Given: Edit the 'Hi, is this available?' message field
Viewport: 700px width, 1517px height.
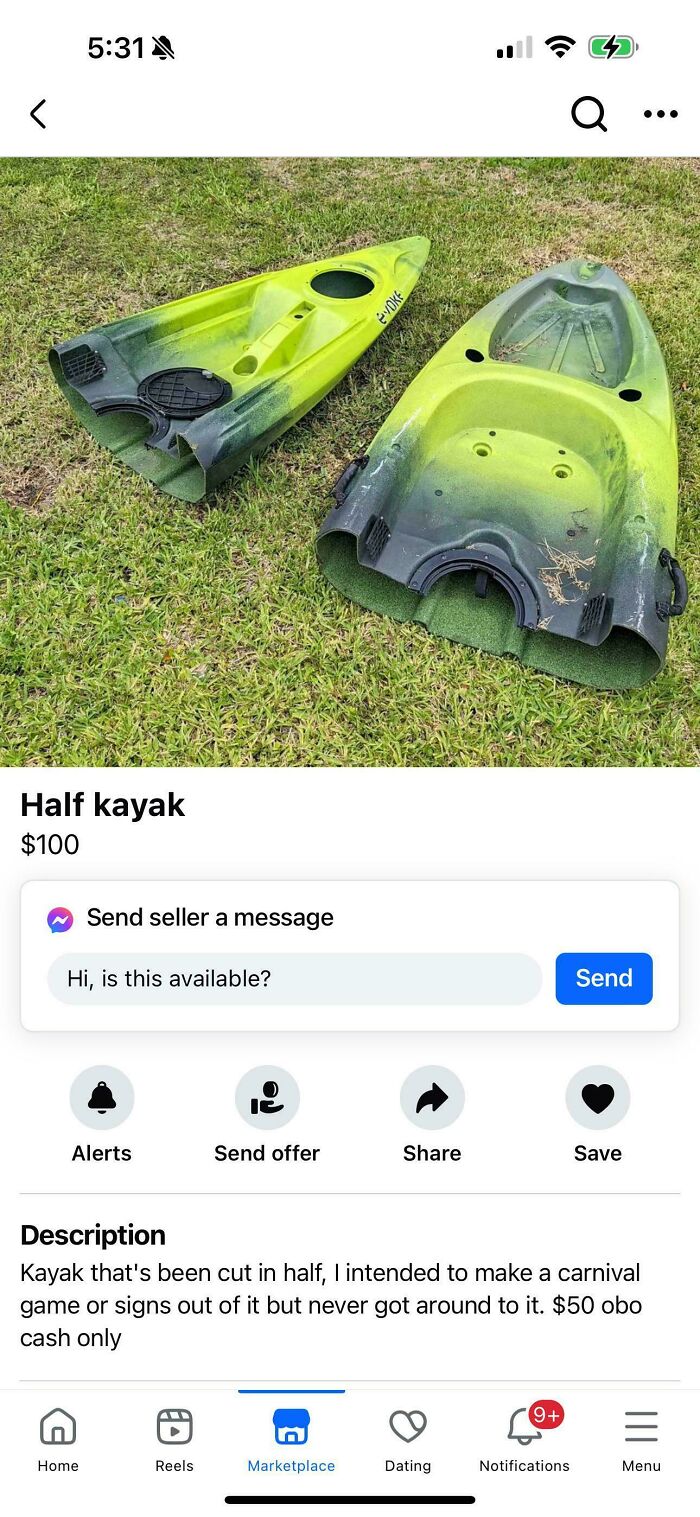Looking at the screenshot, I should coord(294,978).
